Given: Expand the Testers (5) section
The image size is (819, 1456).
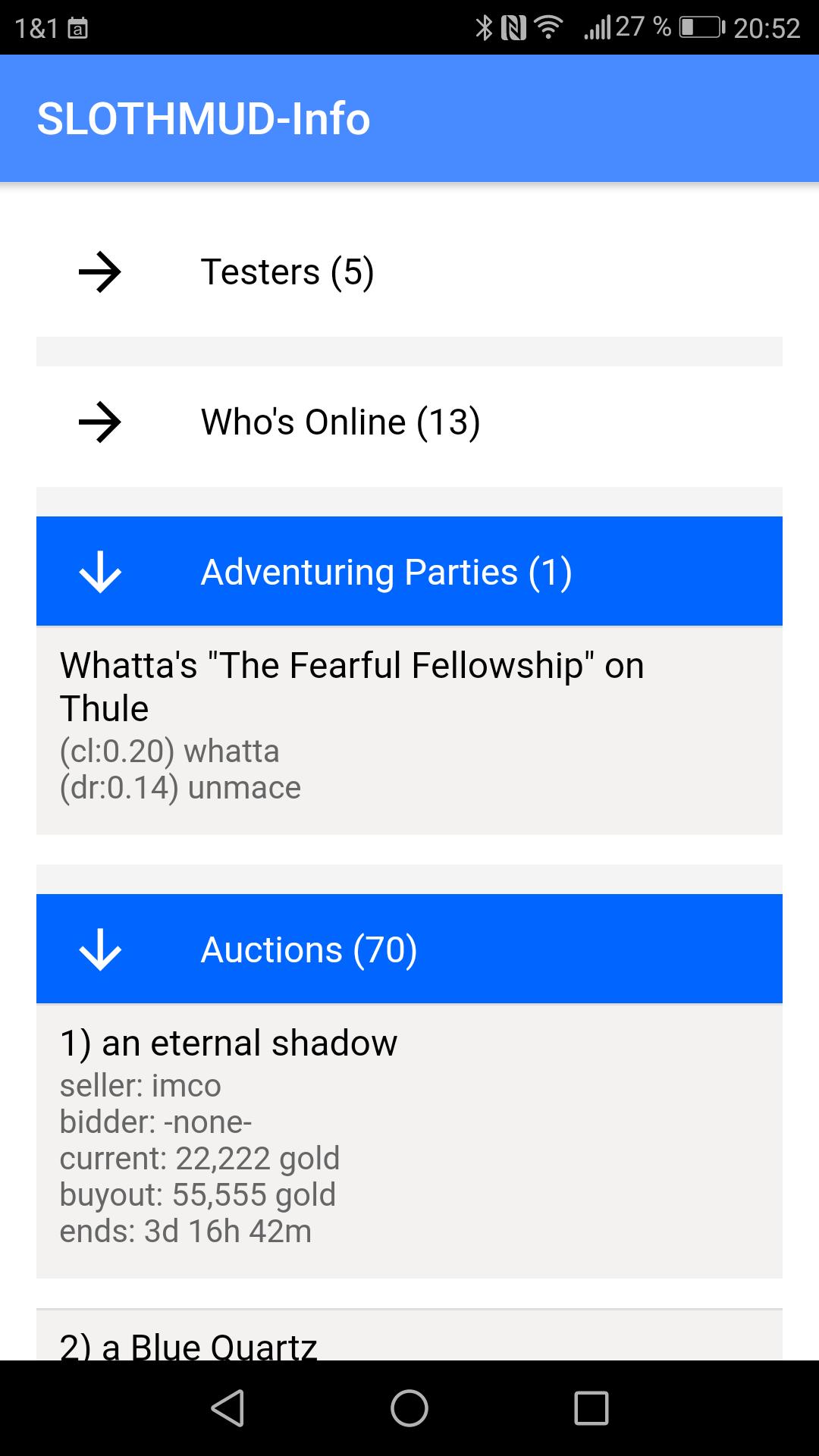Looking at the screenshot, I should (409, 271).
